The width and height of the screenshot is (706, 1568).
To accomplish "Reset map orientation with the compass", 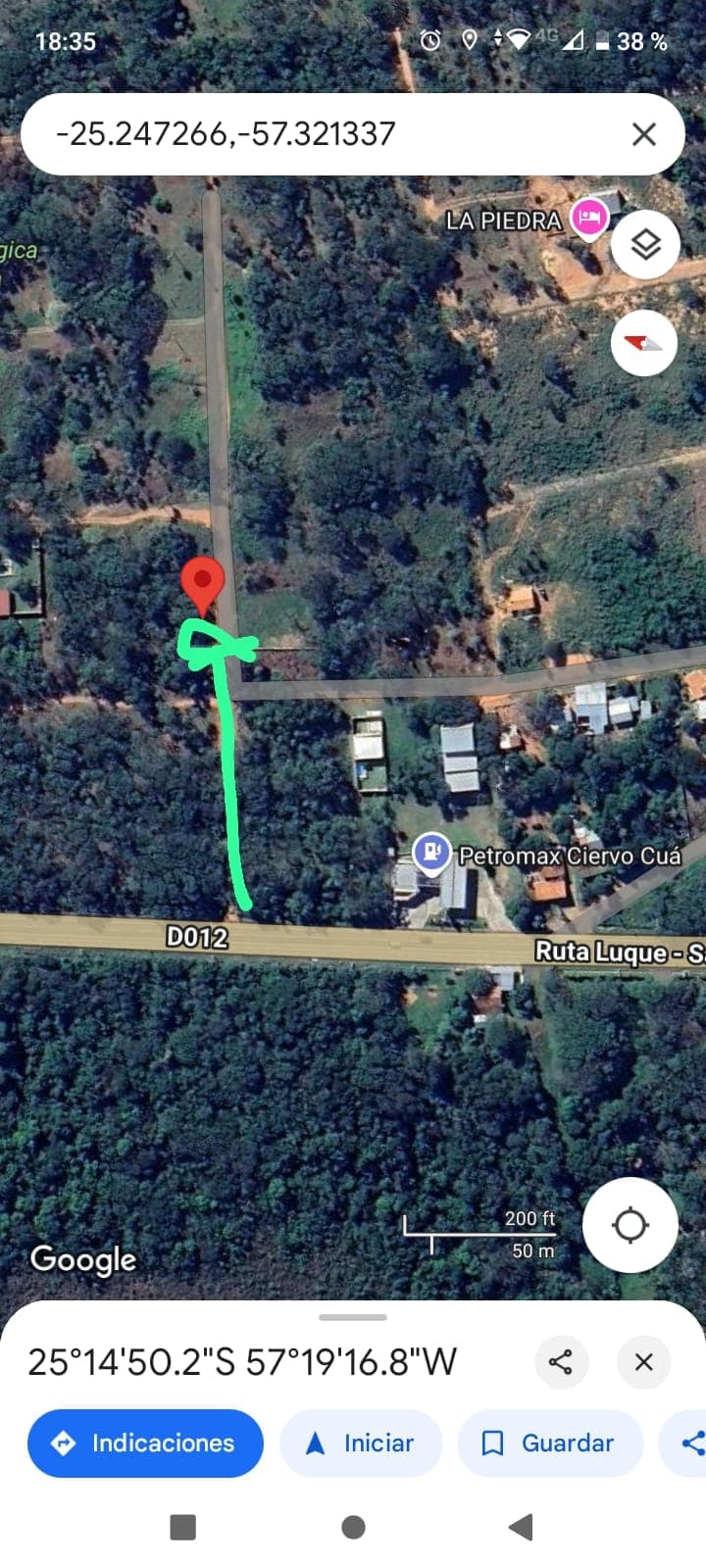I will pyautogui.click(x=644, y=343).
